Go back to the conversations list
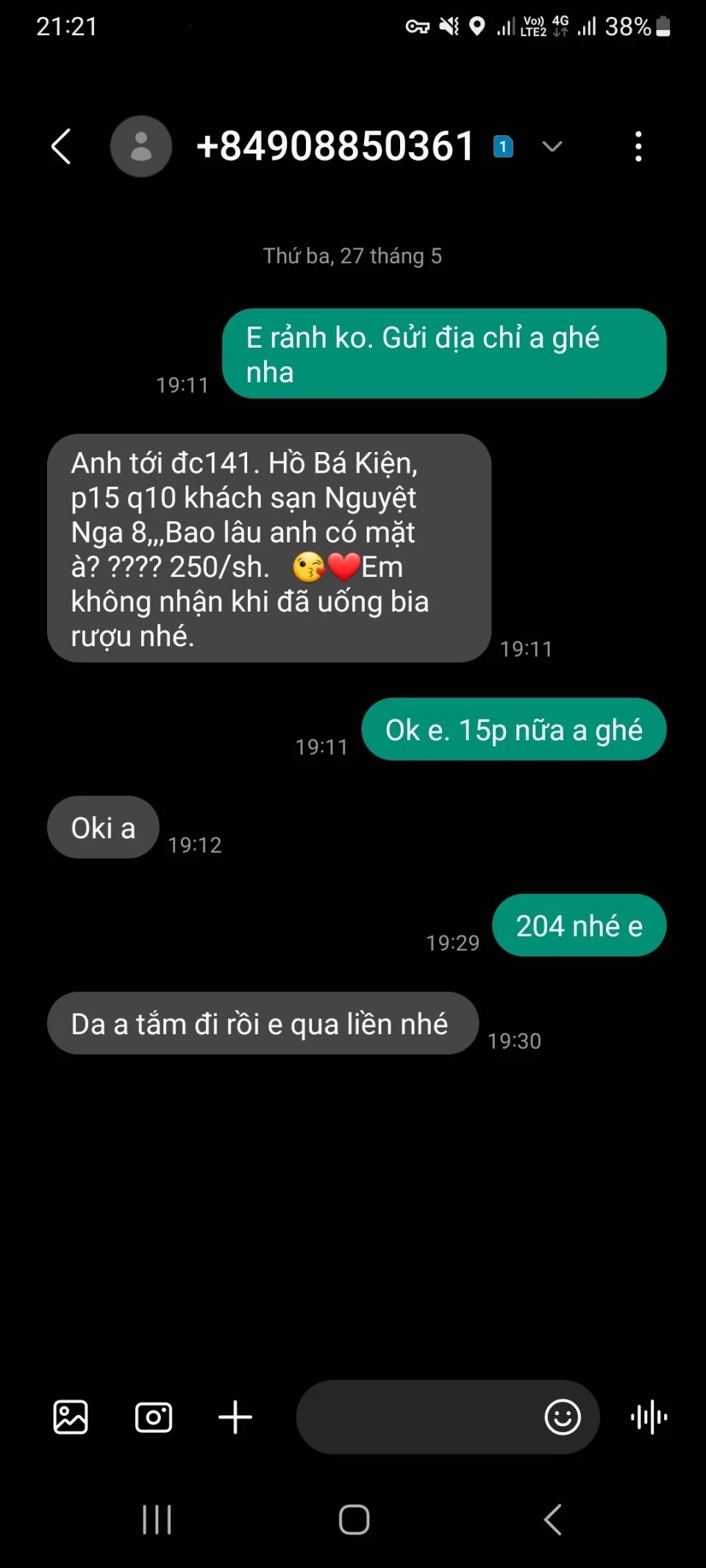Screen dimensions: 706x1568 pos(61,146)
